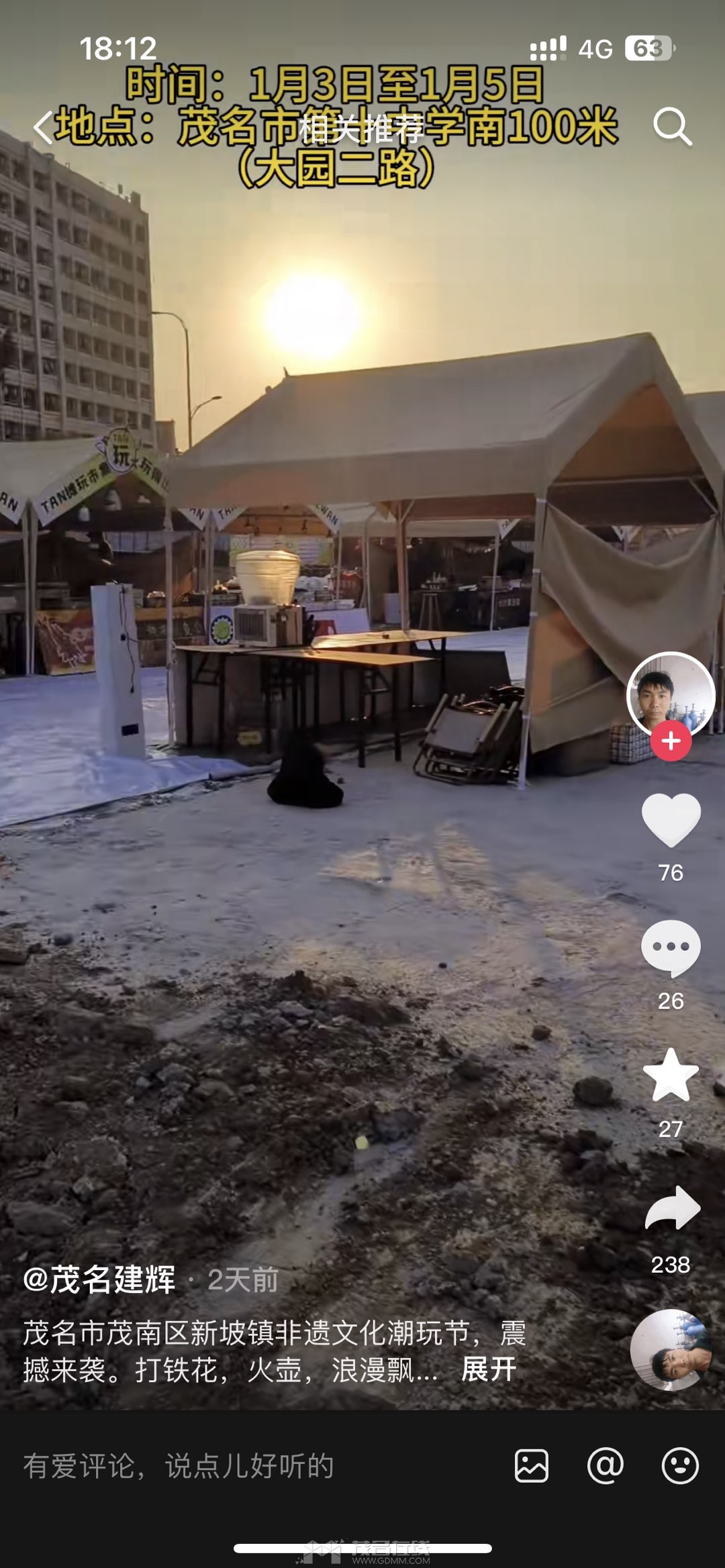Screen dimensions: 725x1568
Task: Add this video to favorites with the star
Action: [x=671, y=1076]
